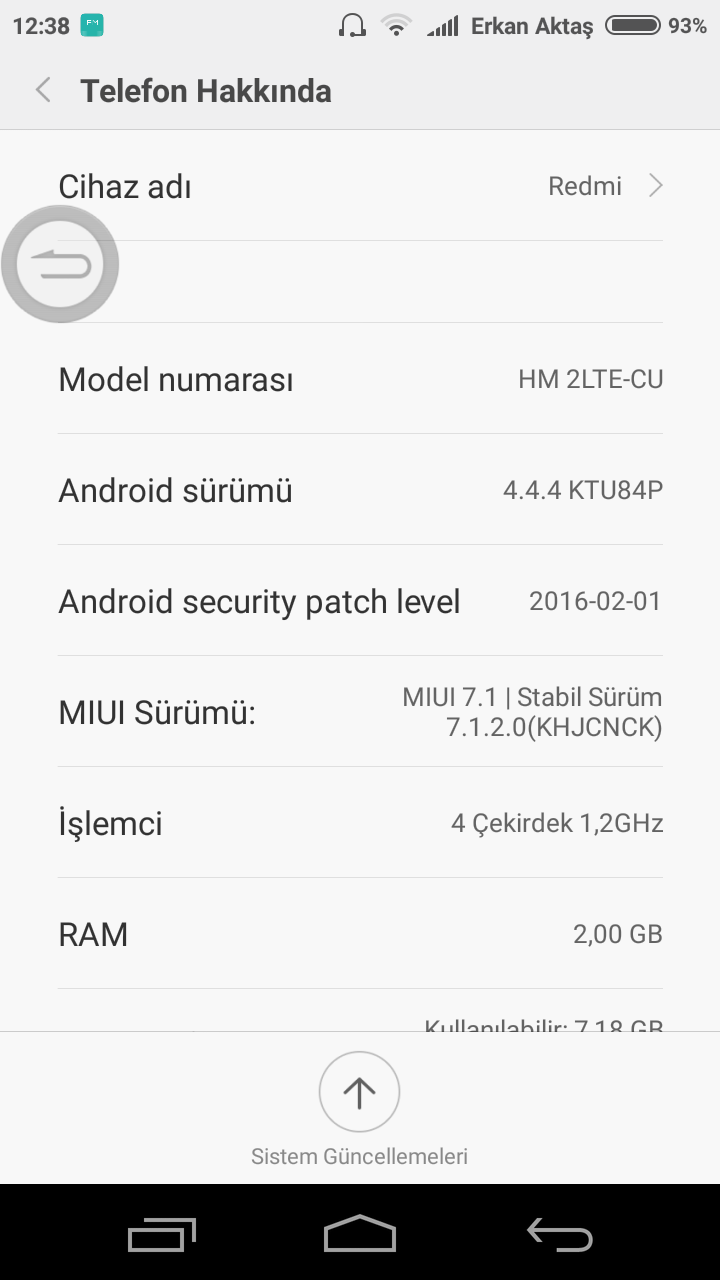Tap the Android sürümü row
The image size is (720, 1280).
(x=360, y=491)
